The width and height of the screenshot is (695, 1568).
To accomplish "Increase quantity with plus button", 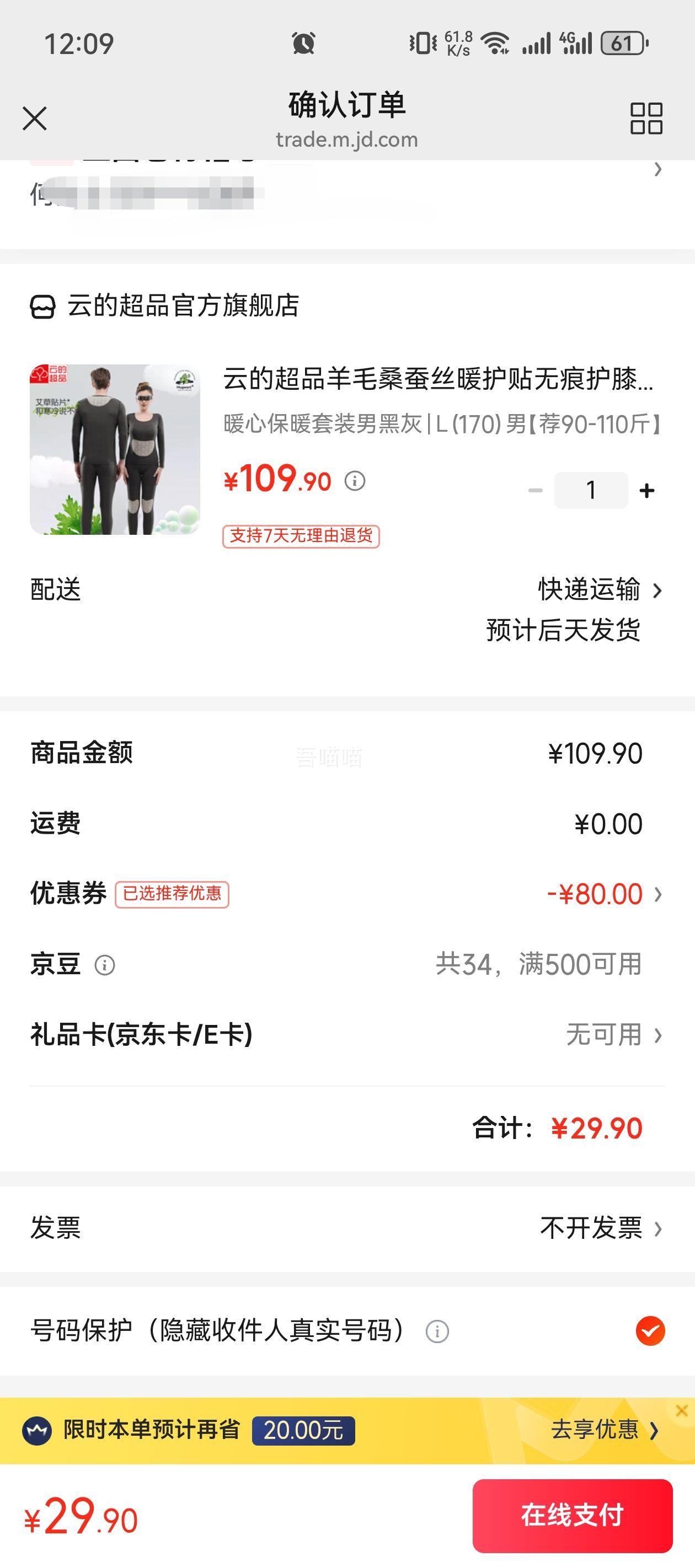I will coord(647,491).
